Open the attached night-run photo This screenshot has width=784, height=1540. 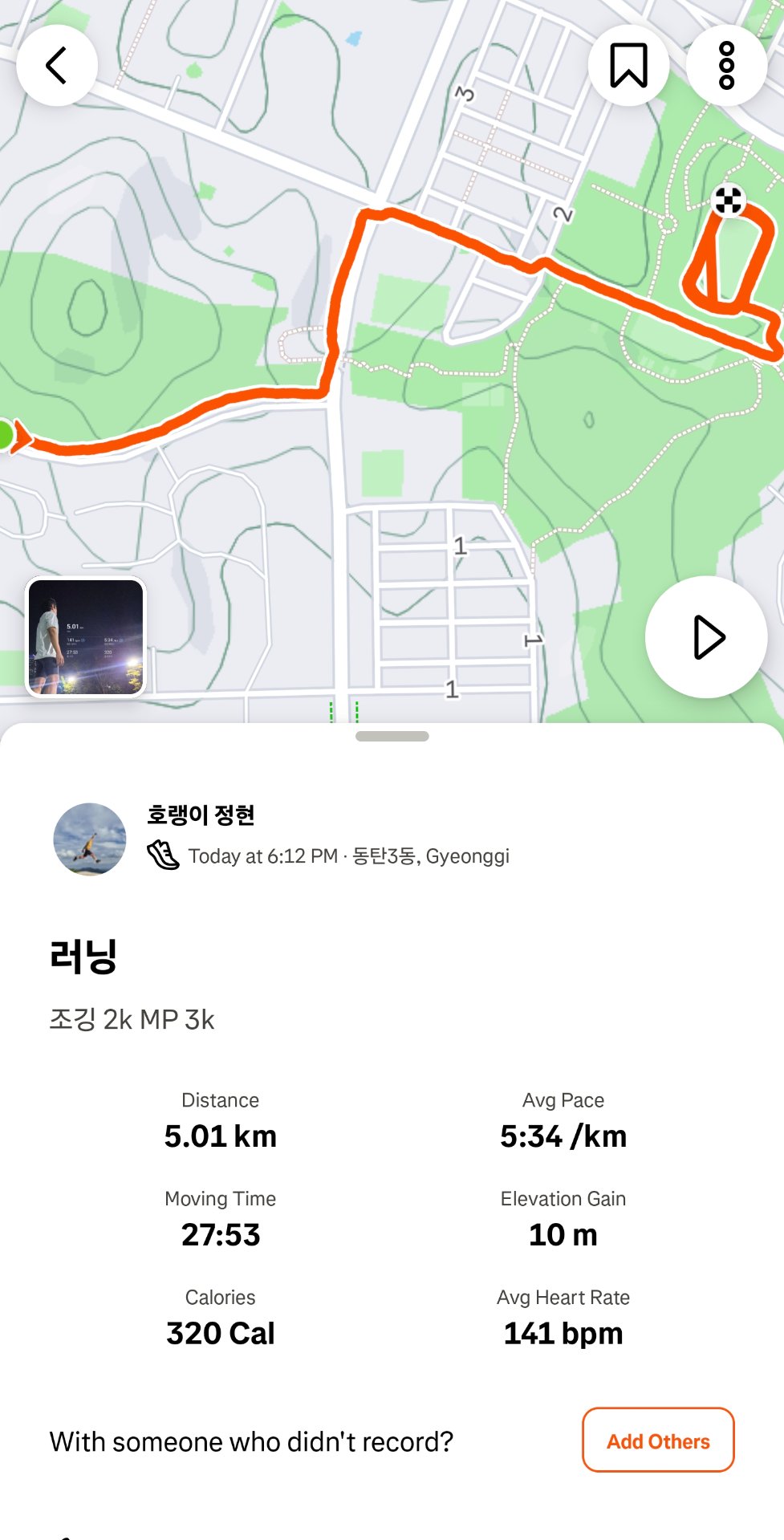[87, 638]
